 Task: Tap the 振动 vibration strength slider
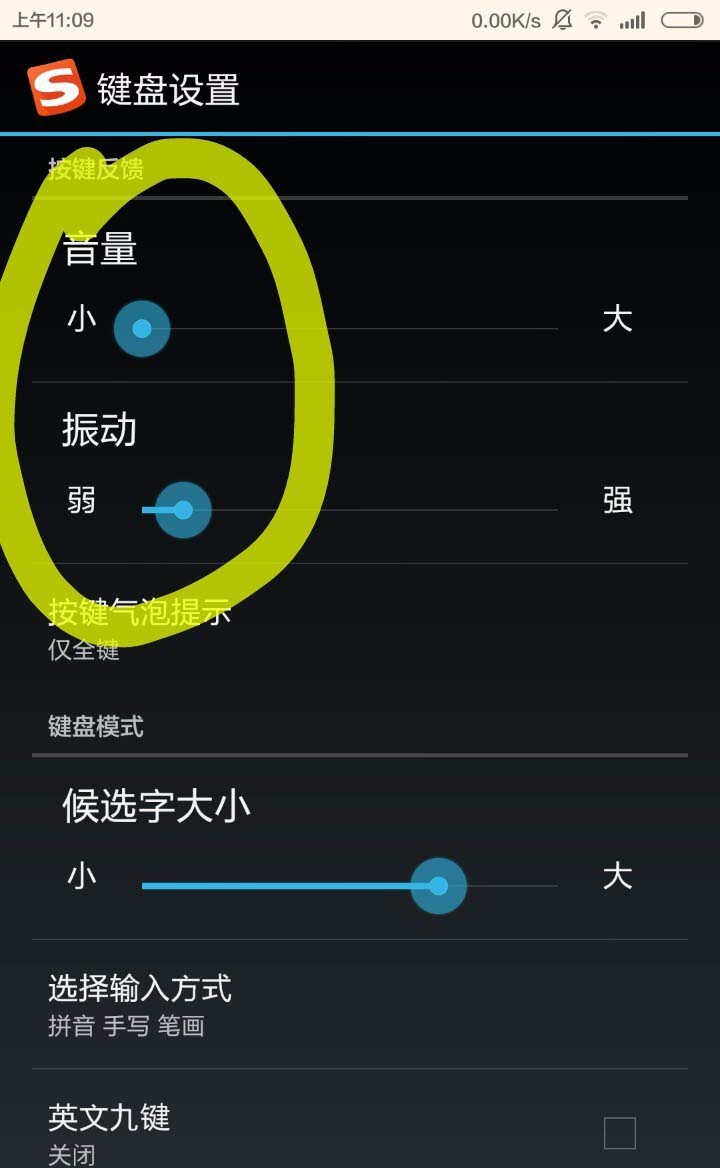pos(350,510)
